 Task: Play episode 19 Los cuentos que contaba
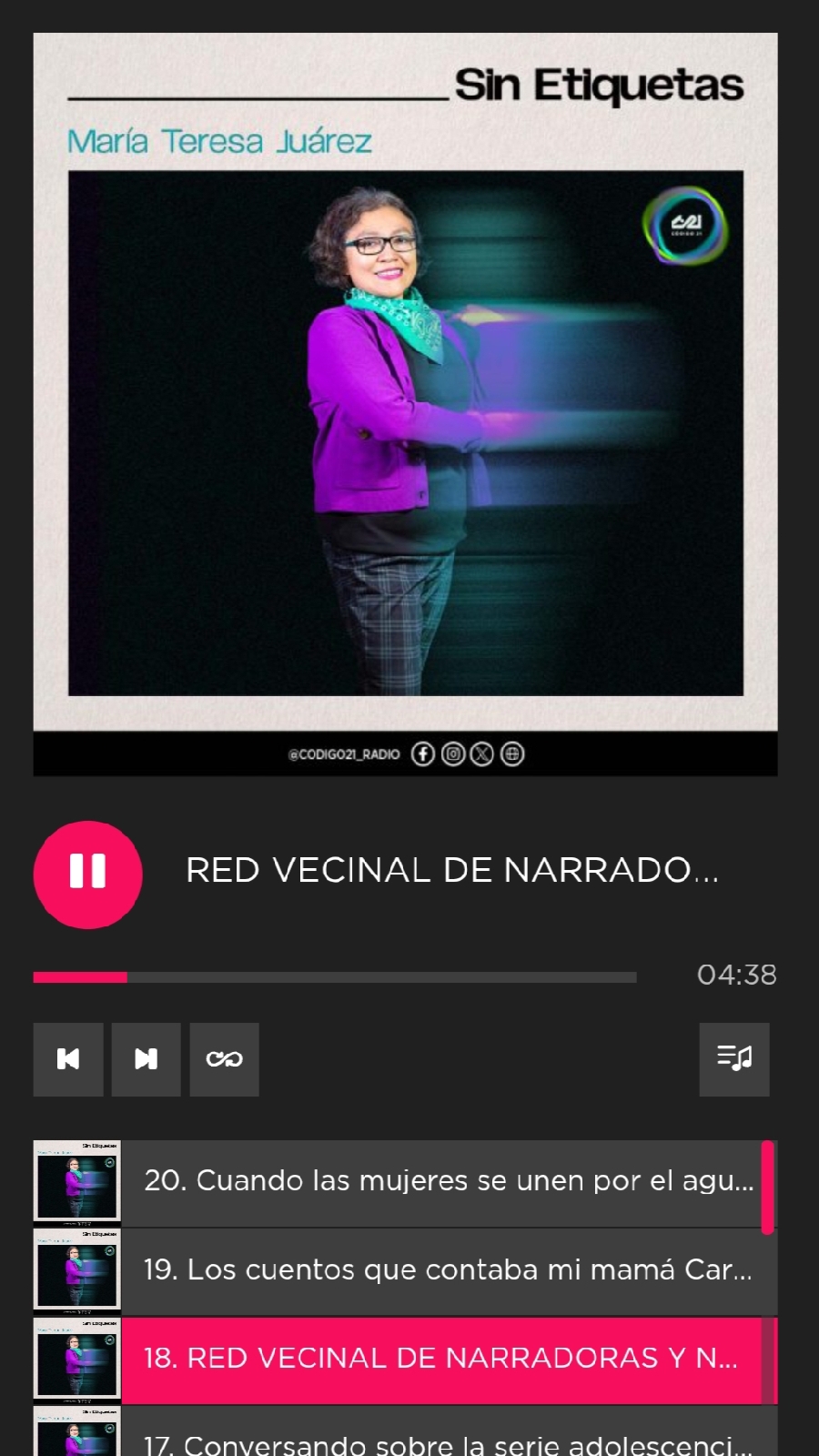(448, 1270)
